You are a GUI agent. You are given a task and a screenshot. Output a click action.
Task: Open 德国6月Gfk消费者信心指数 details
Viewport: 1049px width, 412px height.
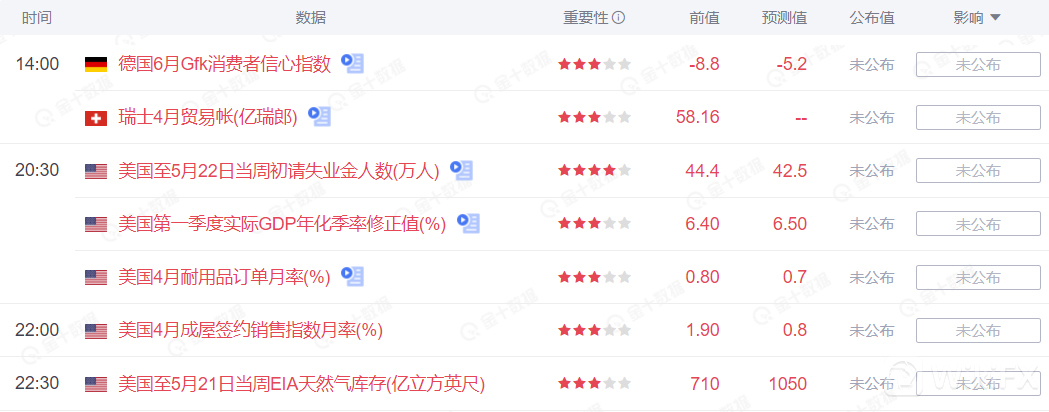point(224,64)
